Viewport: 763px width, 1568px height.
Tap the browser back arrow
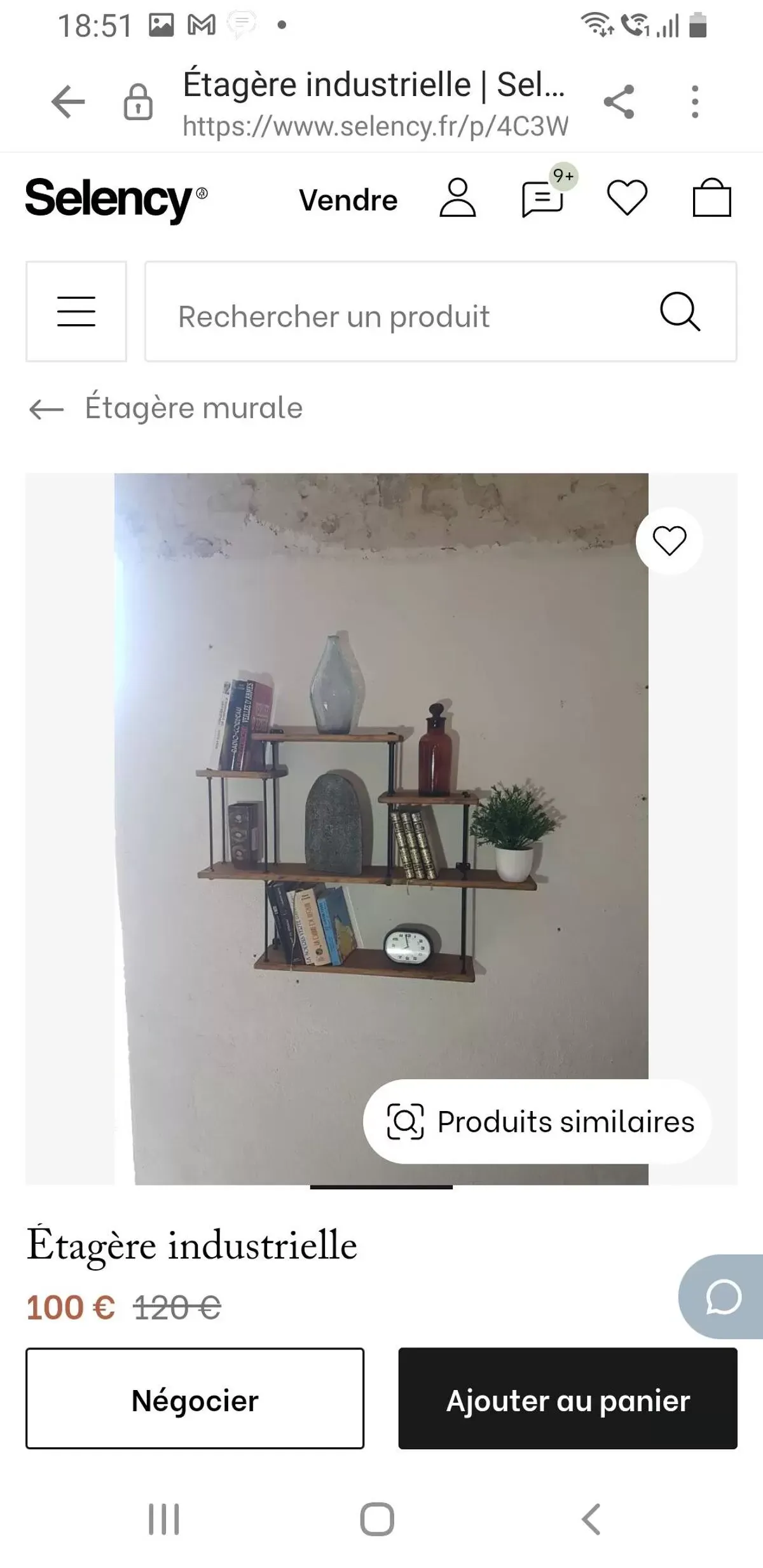[x=66, y=102]
